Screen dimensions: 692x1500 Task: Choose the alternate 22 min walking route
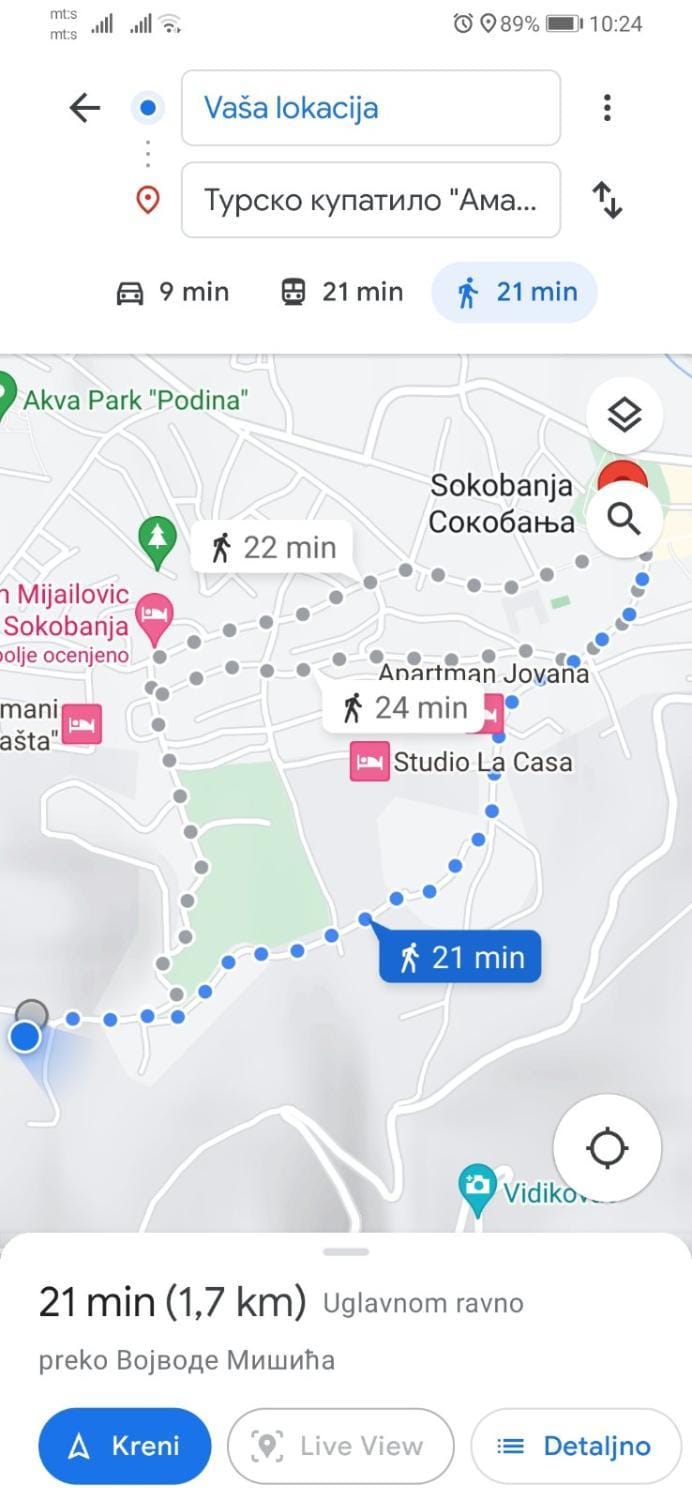(x=272, y=547)
